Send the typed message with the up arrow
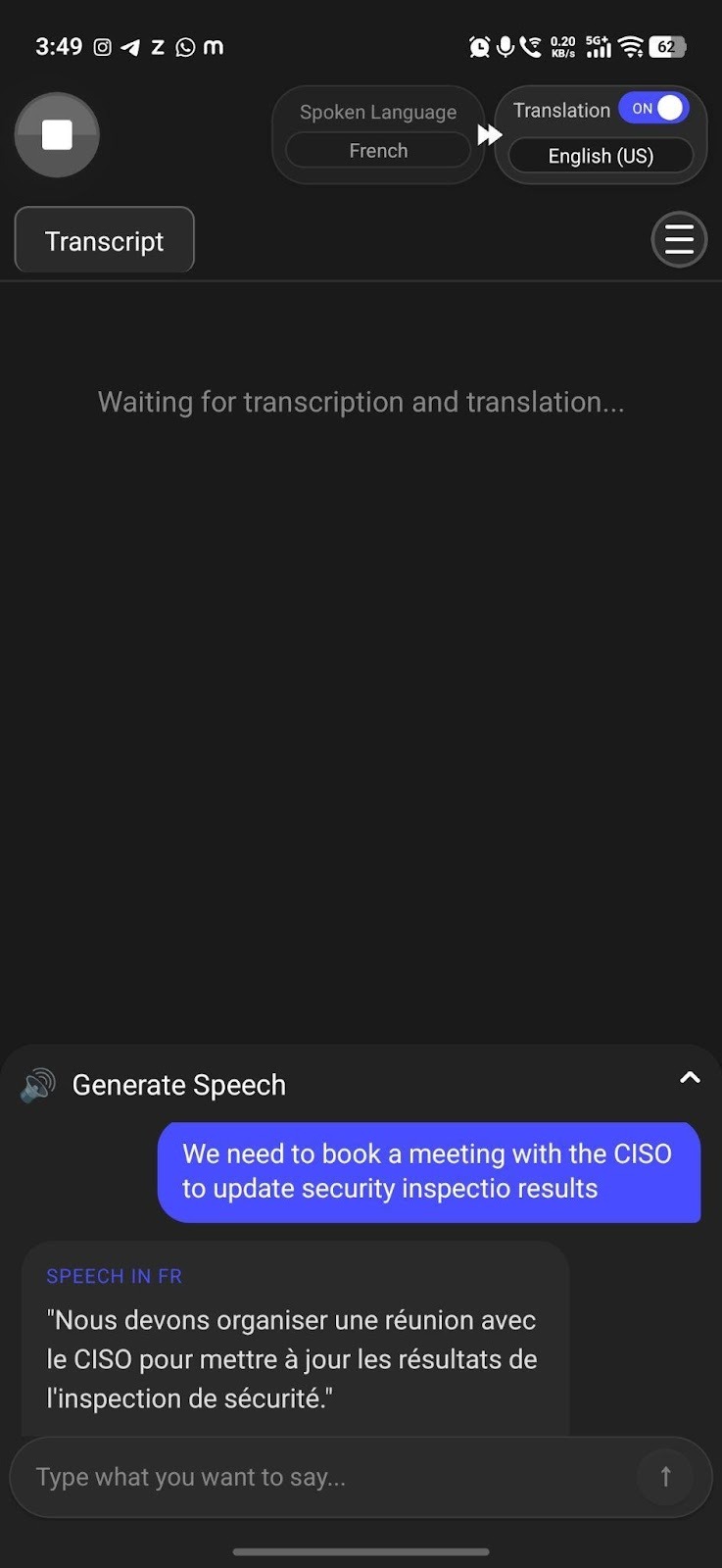 point(665,1477)
